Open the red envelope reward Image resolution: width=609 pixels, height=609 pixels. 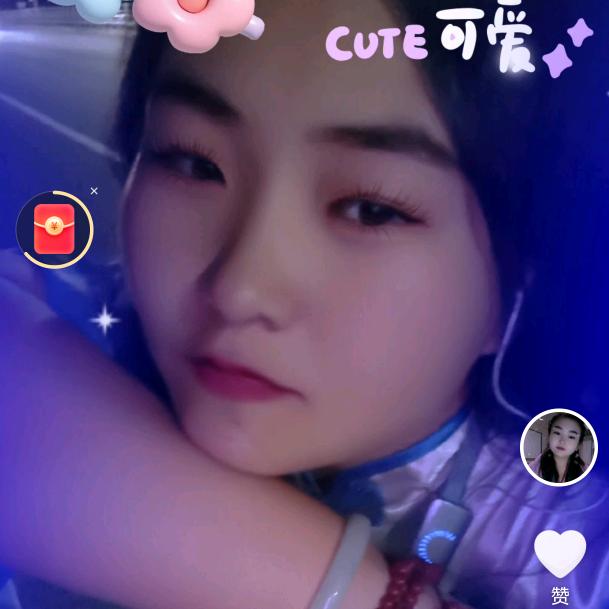[x=54, y=229]
